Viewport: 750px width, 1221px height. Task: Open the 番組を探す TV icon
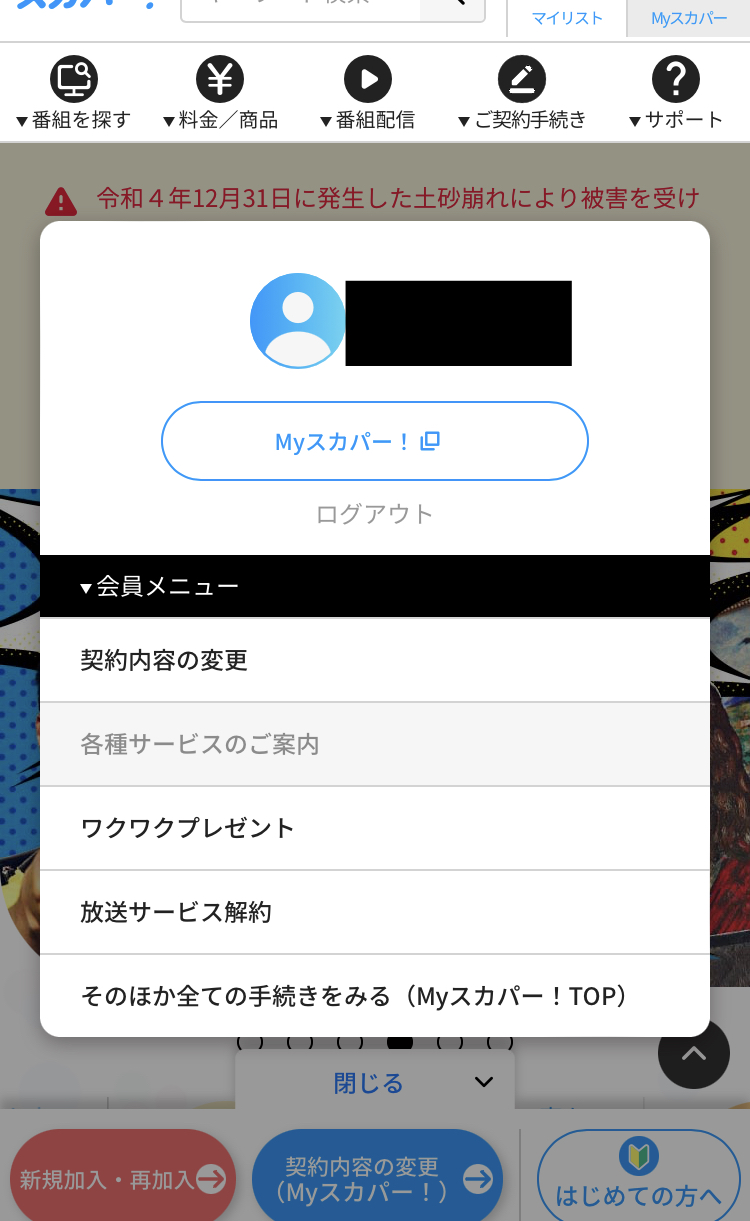75,78
